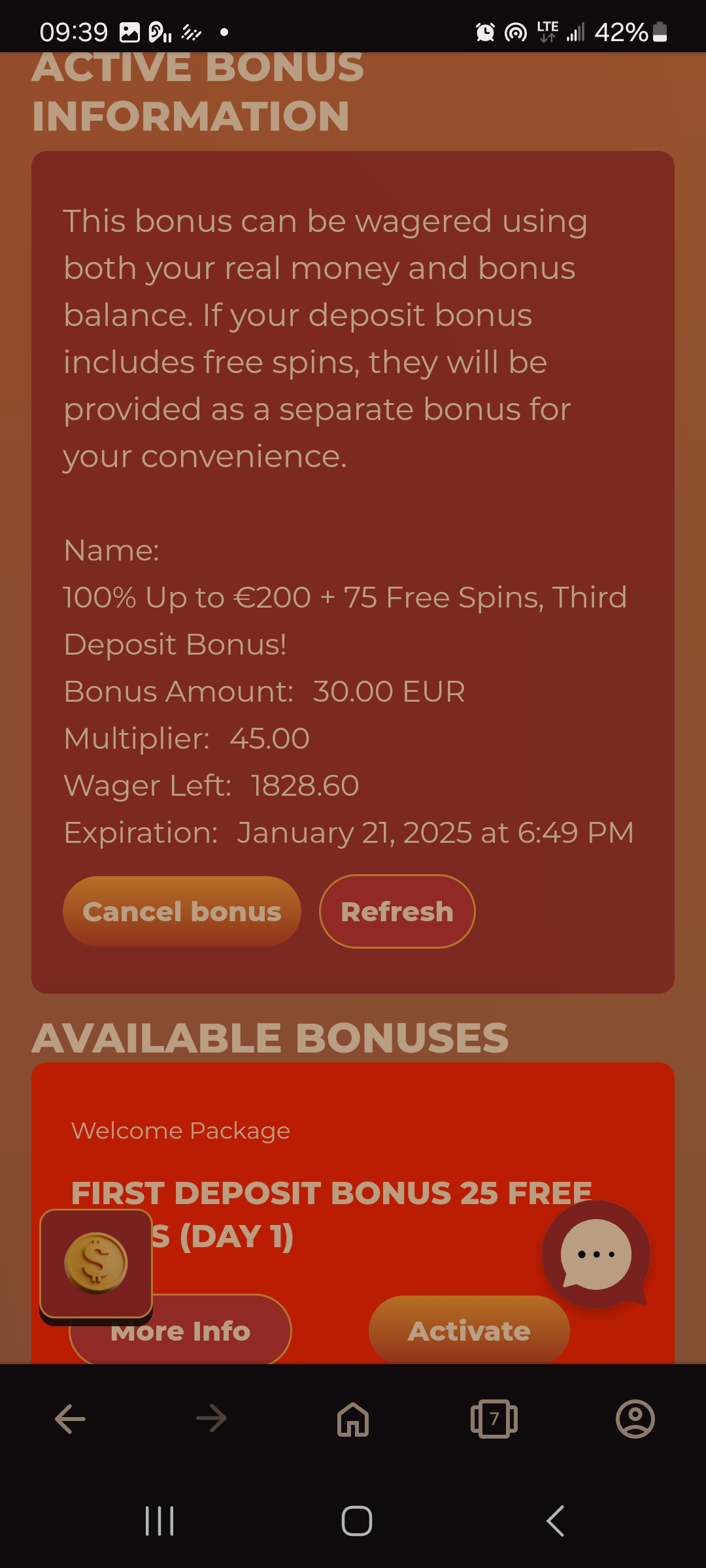Cancel the active bonus

(182, 911)
